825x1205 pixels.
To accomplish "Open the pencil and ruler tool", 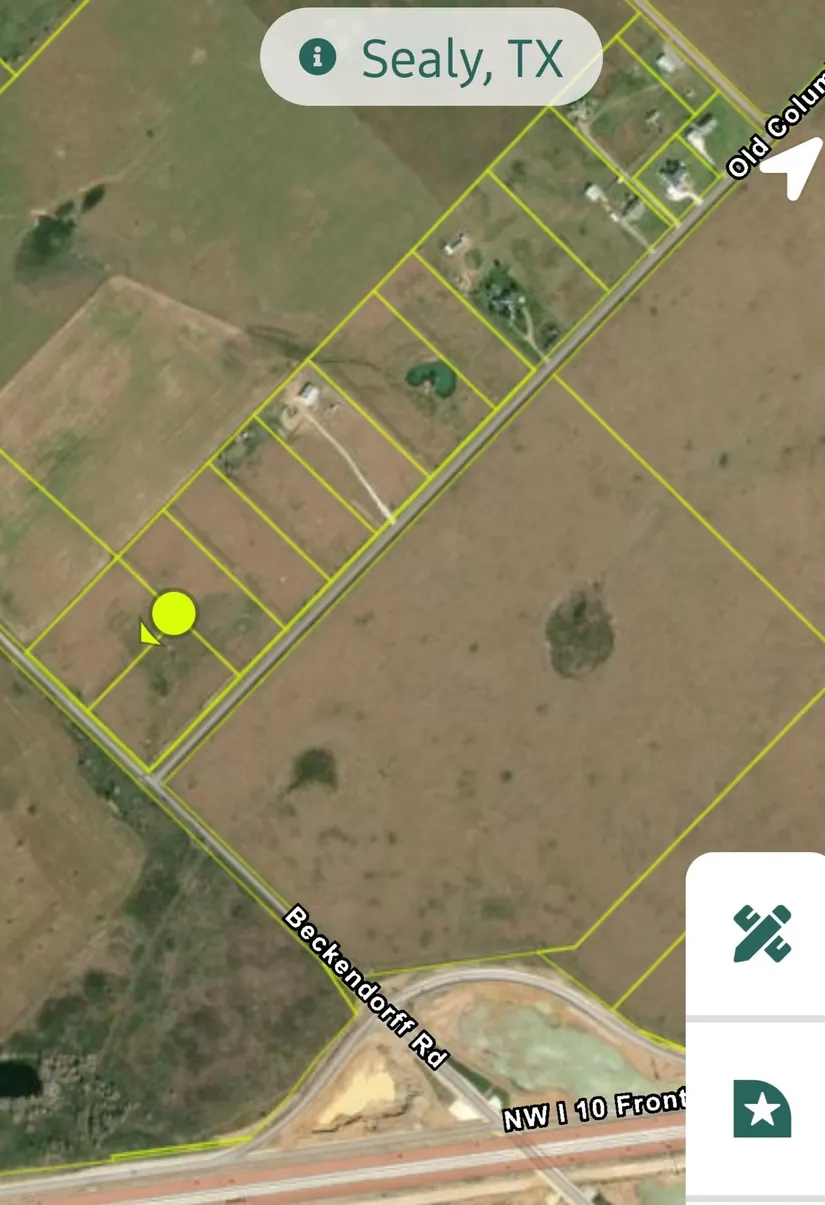I will pyautogui.click(x=762, y=934).
